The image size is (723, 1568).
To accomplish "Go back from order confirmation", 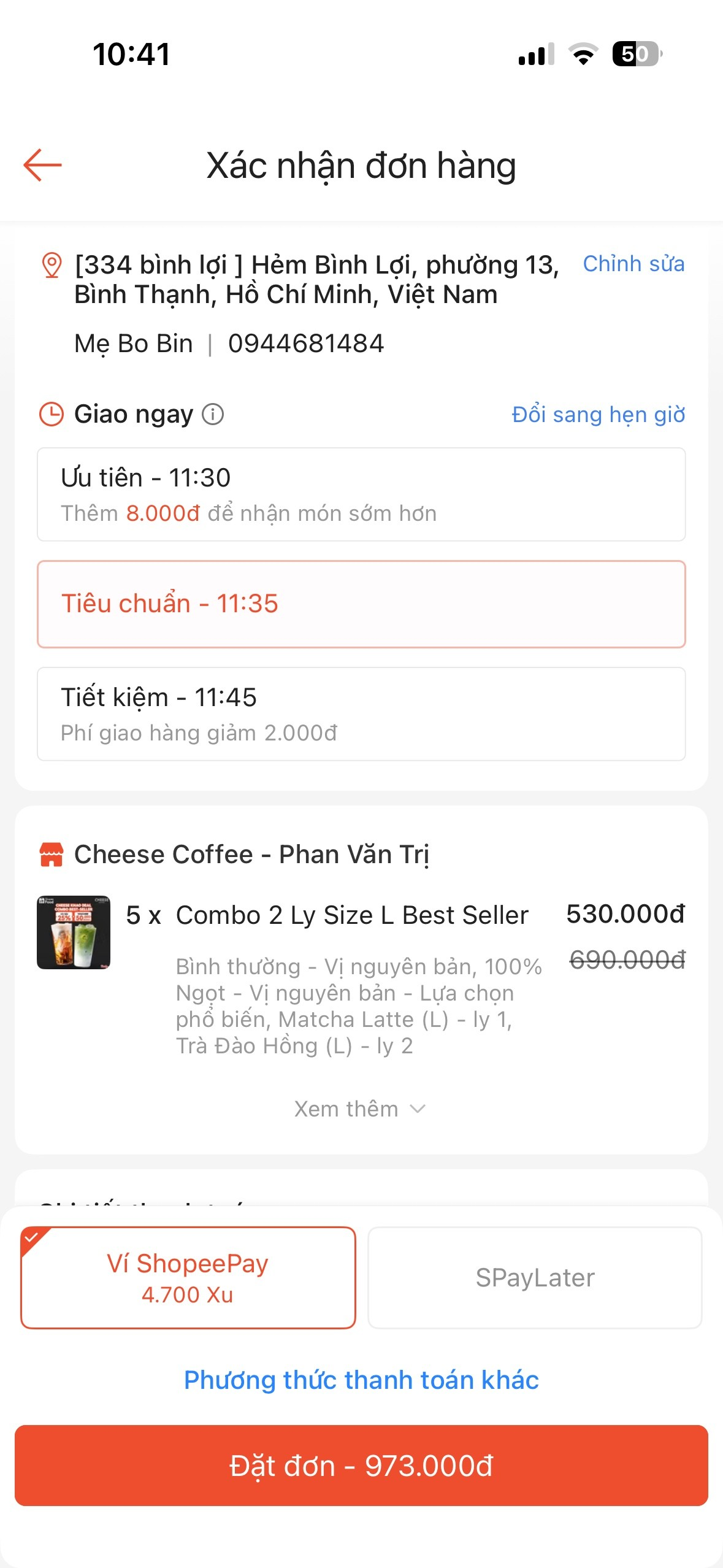I will tap(42, 165).
